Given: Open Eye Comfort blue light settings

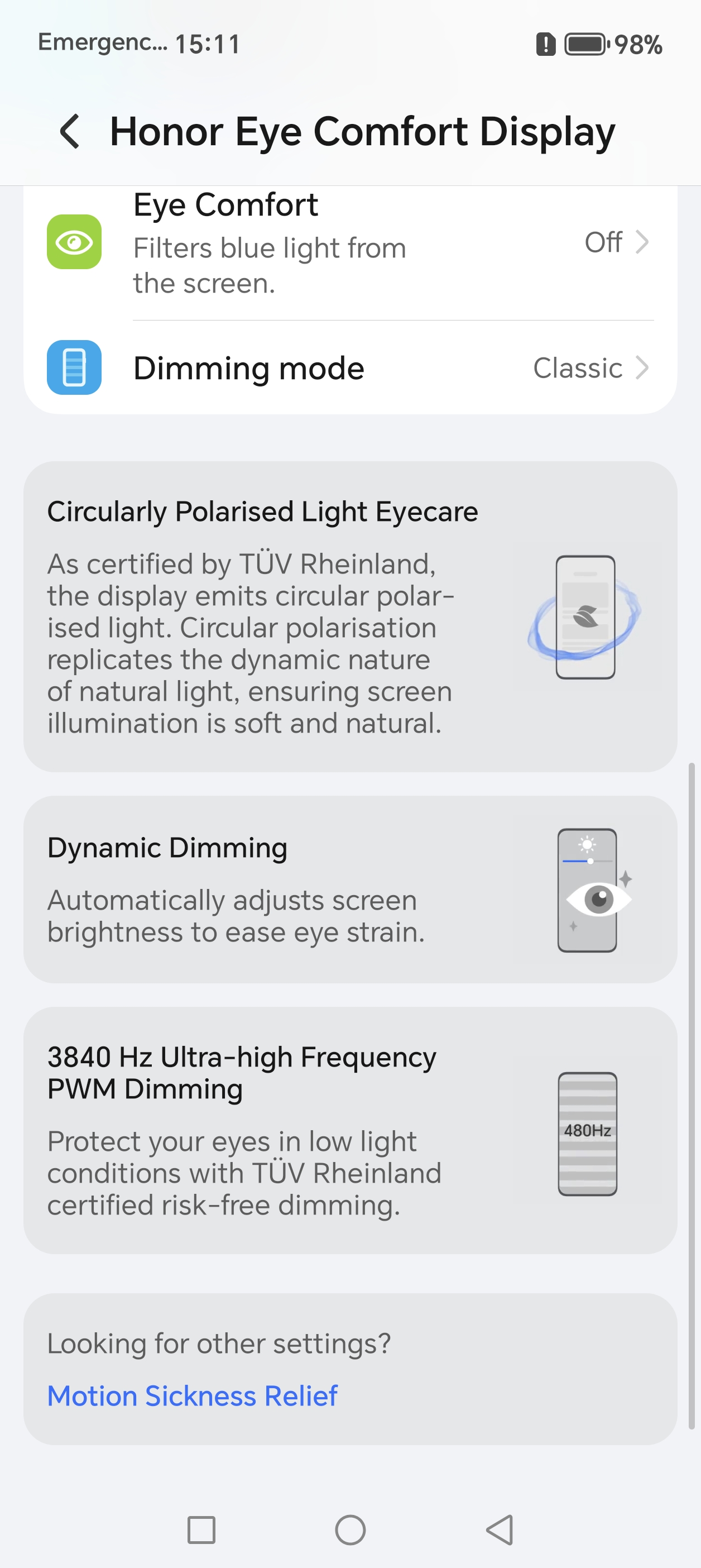Looking at the screenshot, I should (349, 243).
